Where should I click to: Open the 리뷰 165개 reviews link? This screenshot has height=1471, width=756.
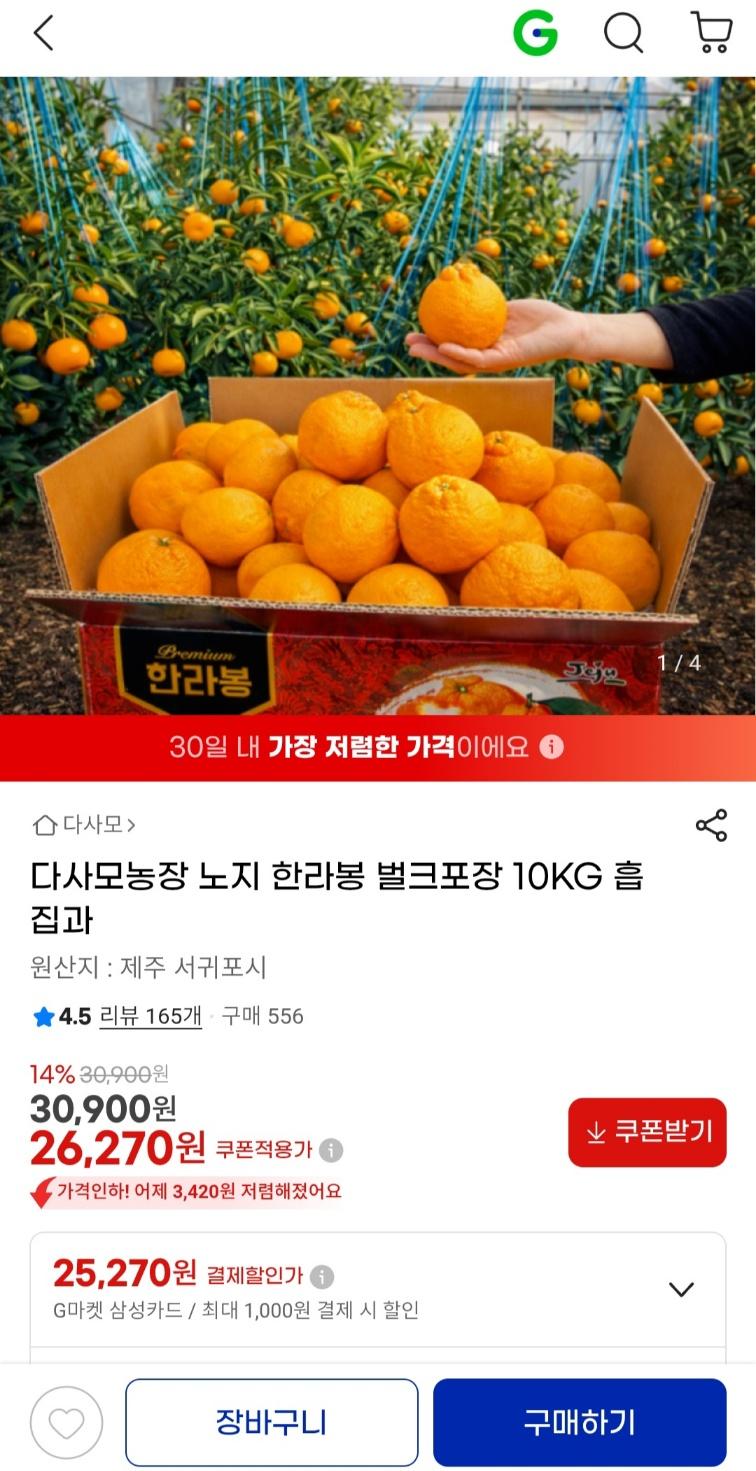pos(150,1017)
